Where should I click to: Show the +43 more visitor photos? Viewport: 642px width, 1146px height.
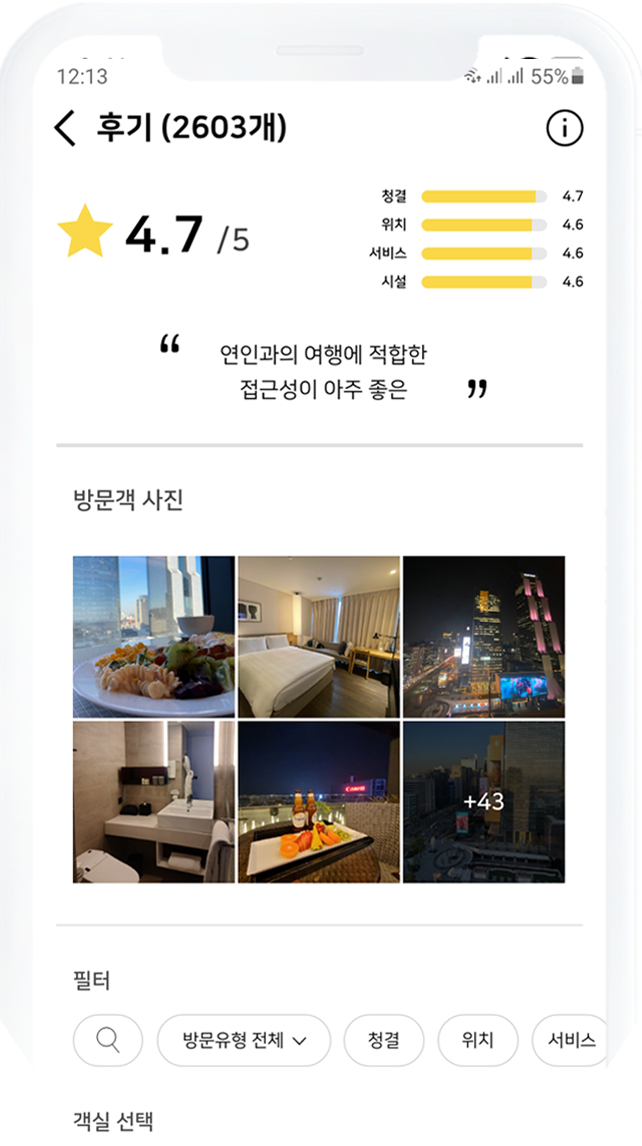pos(484,802)
